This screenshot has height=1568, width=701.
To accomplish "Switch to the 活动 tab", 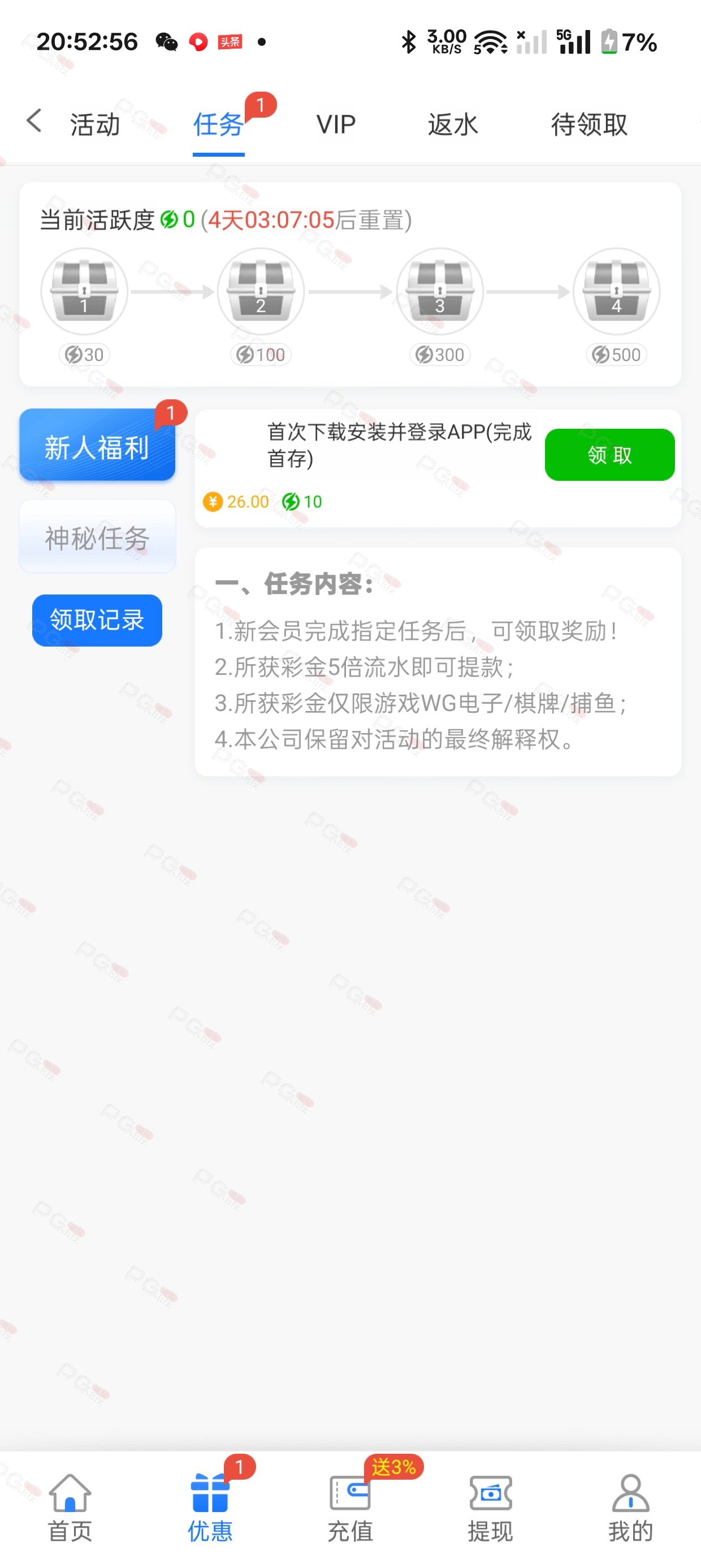I will pos(95,125).
